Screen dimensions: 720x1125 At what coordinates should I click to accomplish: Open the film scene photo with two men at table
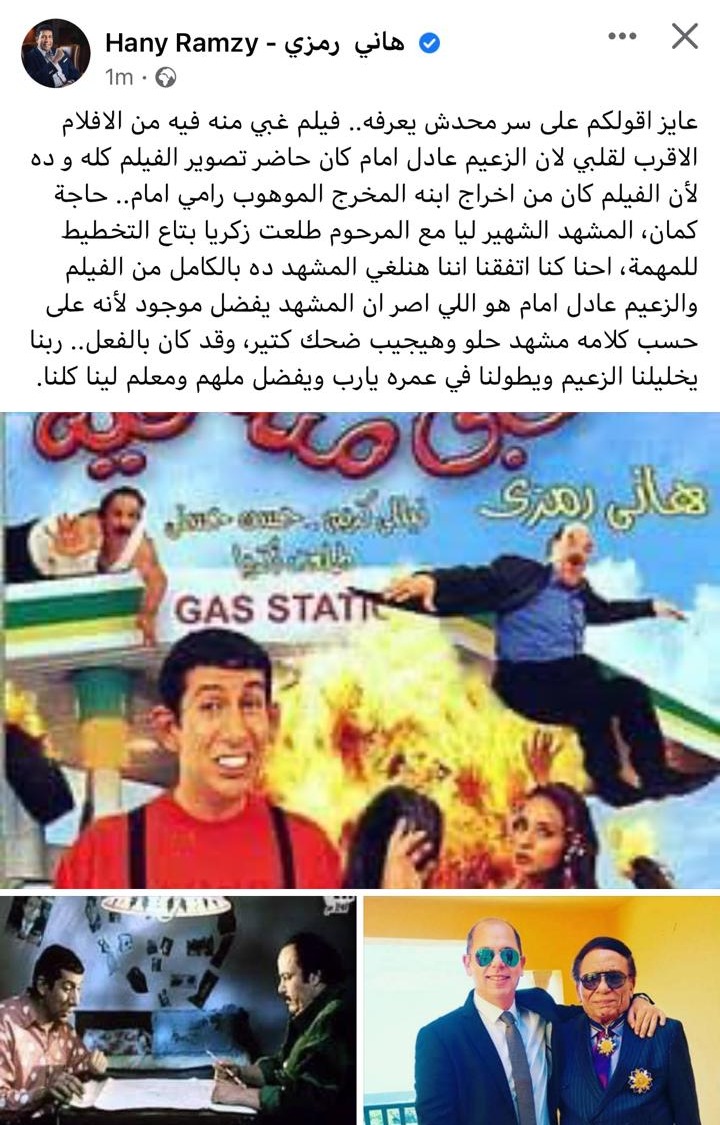tap(178, 1010)
